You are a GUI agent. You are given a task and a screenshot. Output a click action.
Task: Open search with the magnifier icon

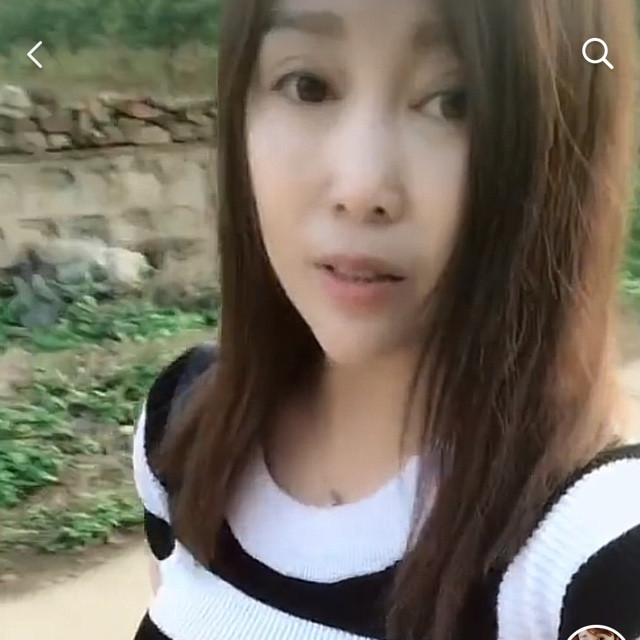[x=597, y=53]
